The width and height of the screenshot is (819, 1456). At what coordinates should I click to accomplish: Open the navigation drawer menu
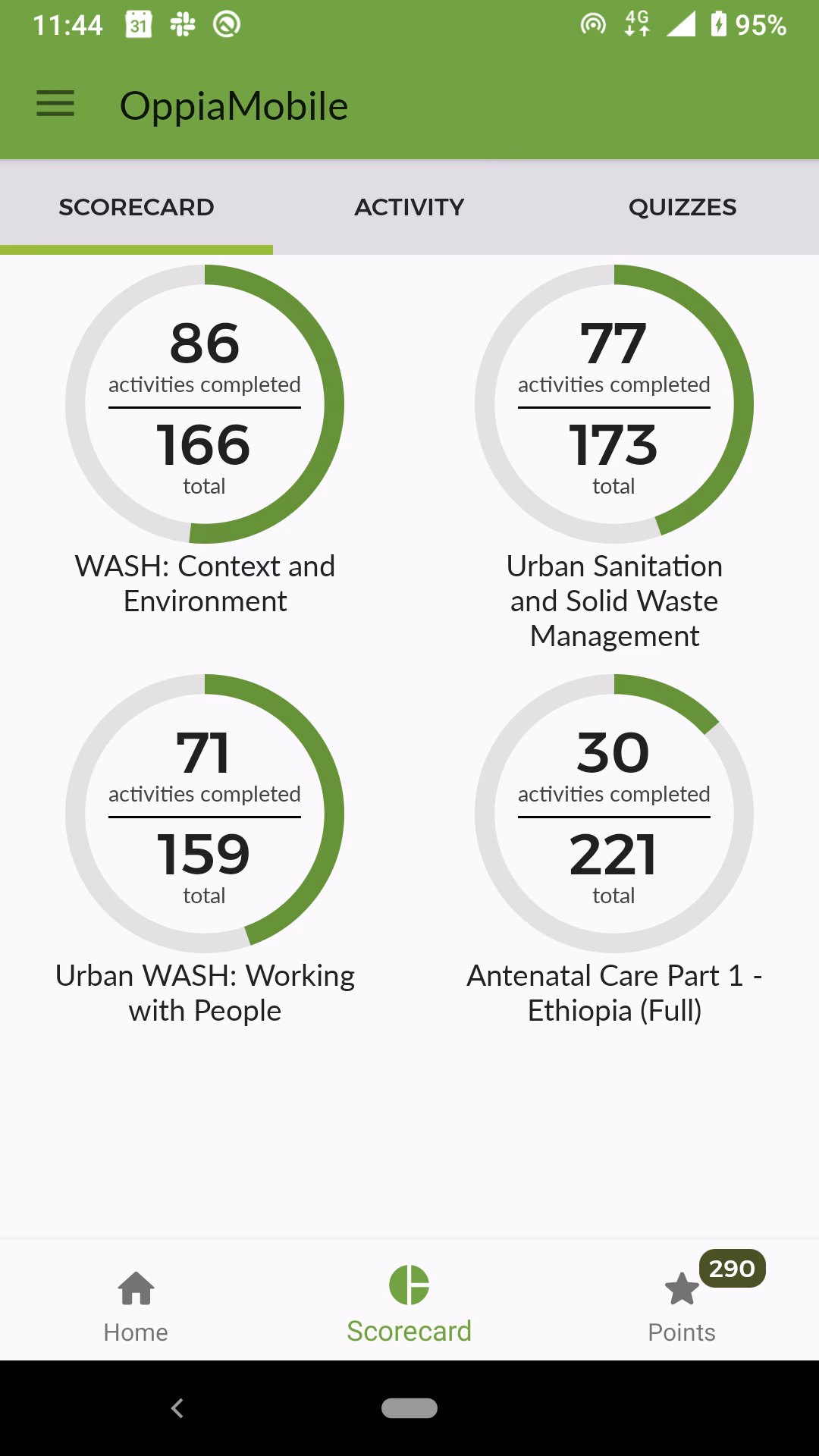pos(55,105)
